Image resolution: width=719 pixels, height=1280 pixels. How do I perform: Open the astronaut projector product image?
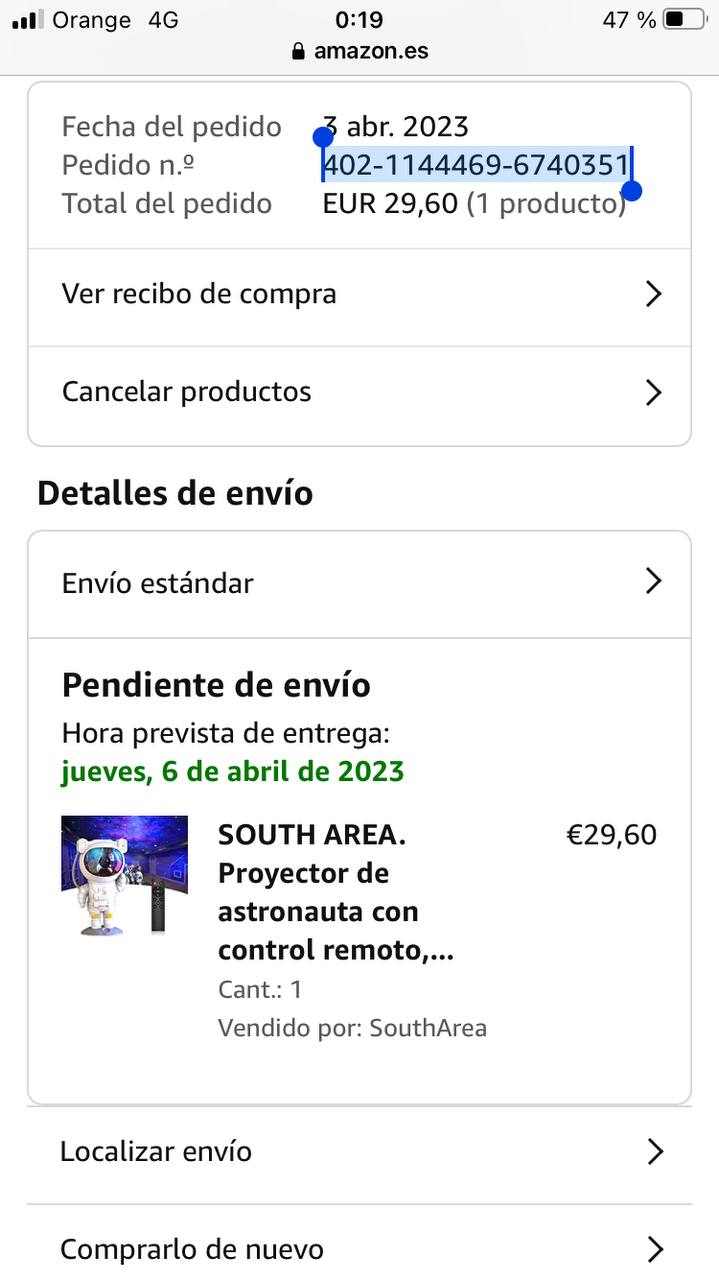124,876
